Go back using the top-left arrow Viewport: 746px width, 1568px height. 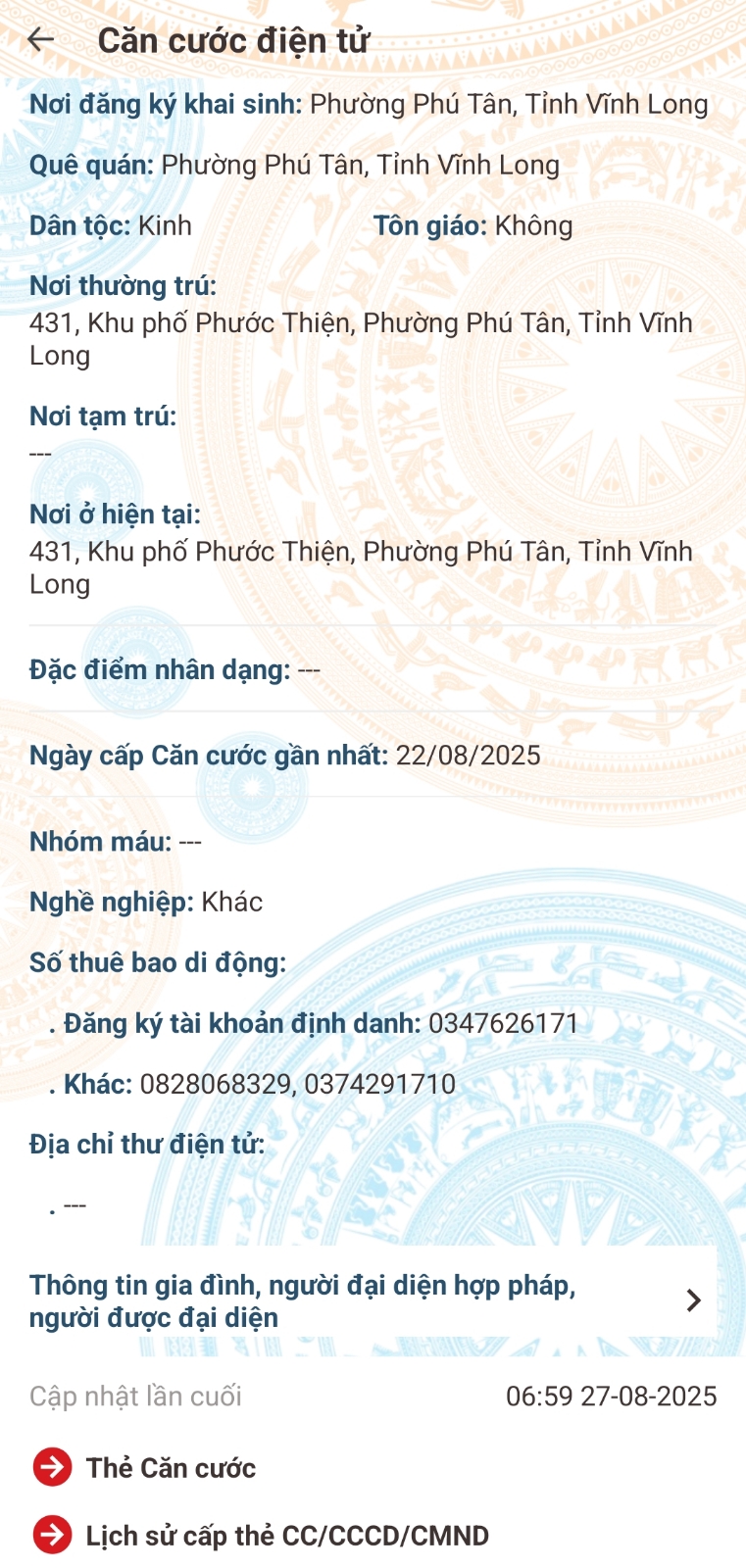click(x=40, y=40)
